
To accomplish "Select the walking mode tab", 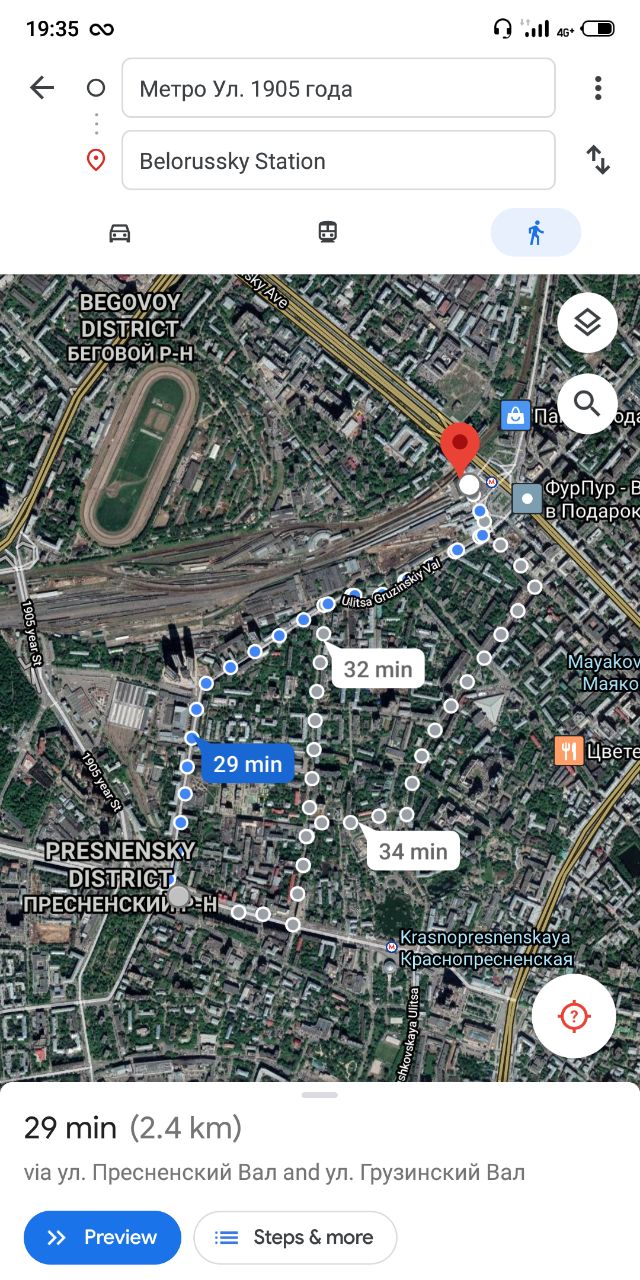I will 535,233.
